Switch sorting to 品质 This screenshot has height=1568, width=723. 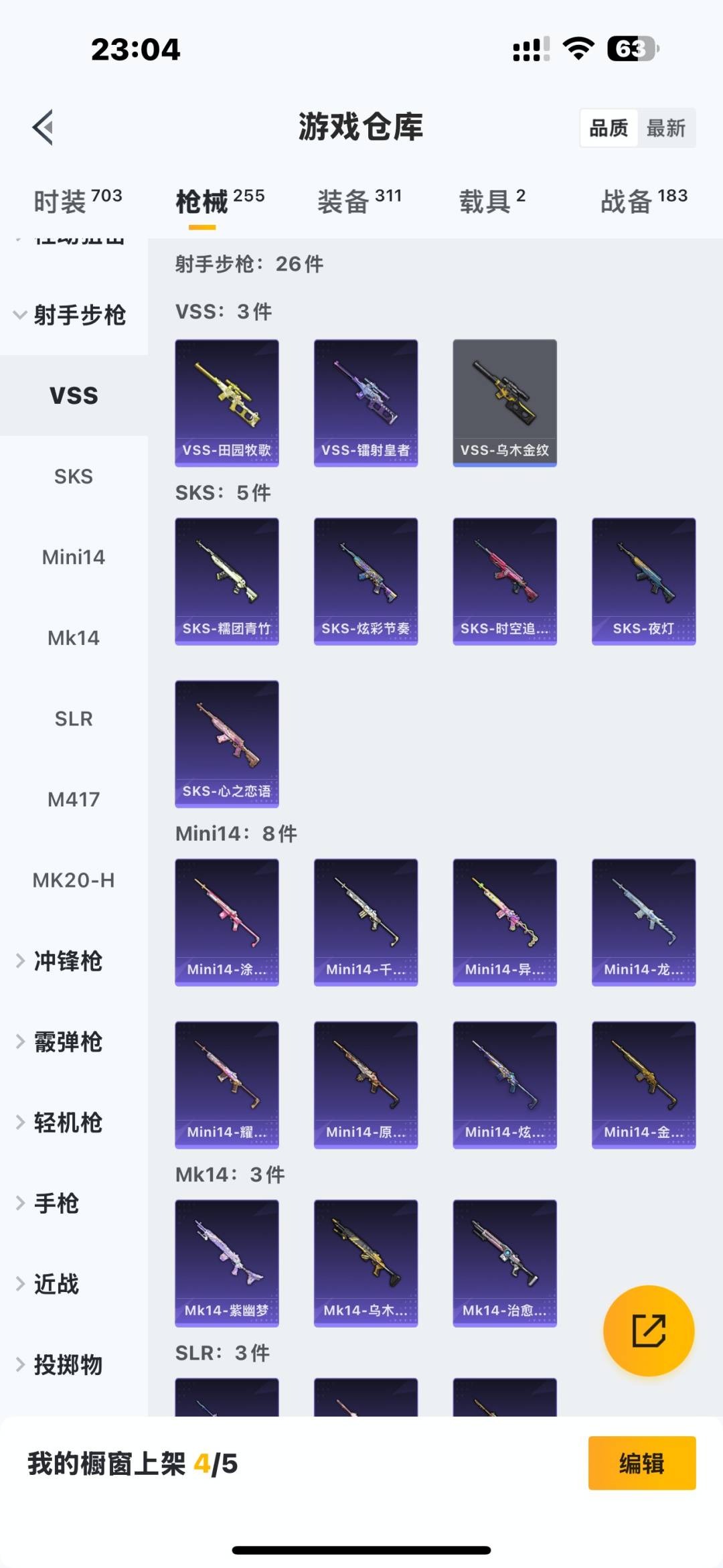pyautogui.click(x=608, y=127)
